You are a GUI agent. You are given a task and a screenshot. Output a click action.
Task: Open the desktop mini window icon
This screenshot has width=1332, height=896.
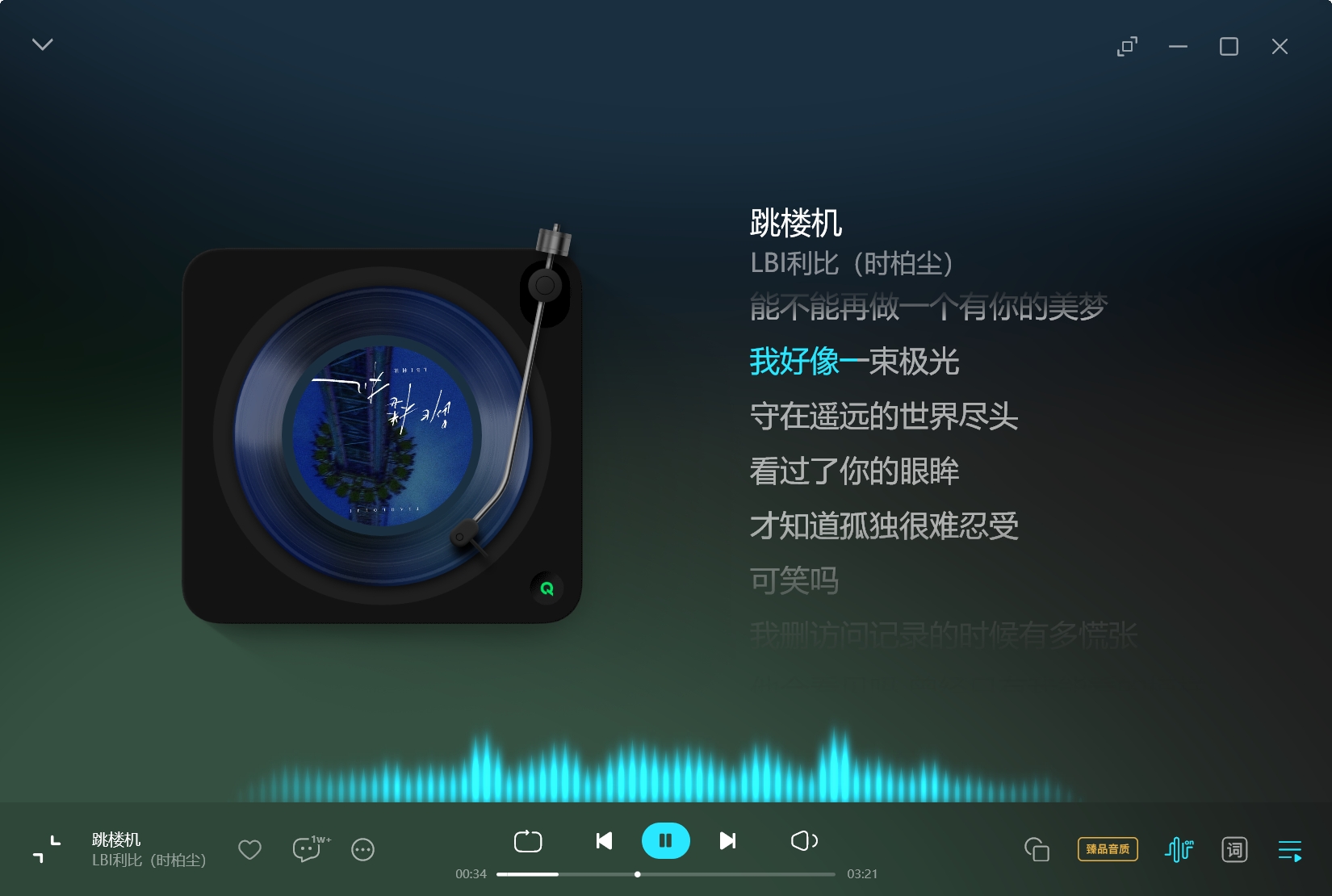tap(1037, 849)
